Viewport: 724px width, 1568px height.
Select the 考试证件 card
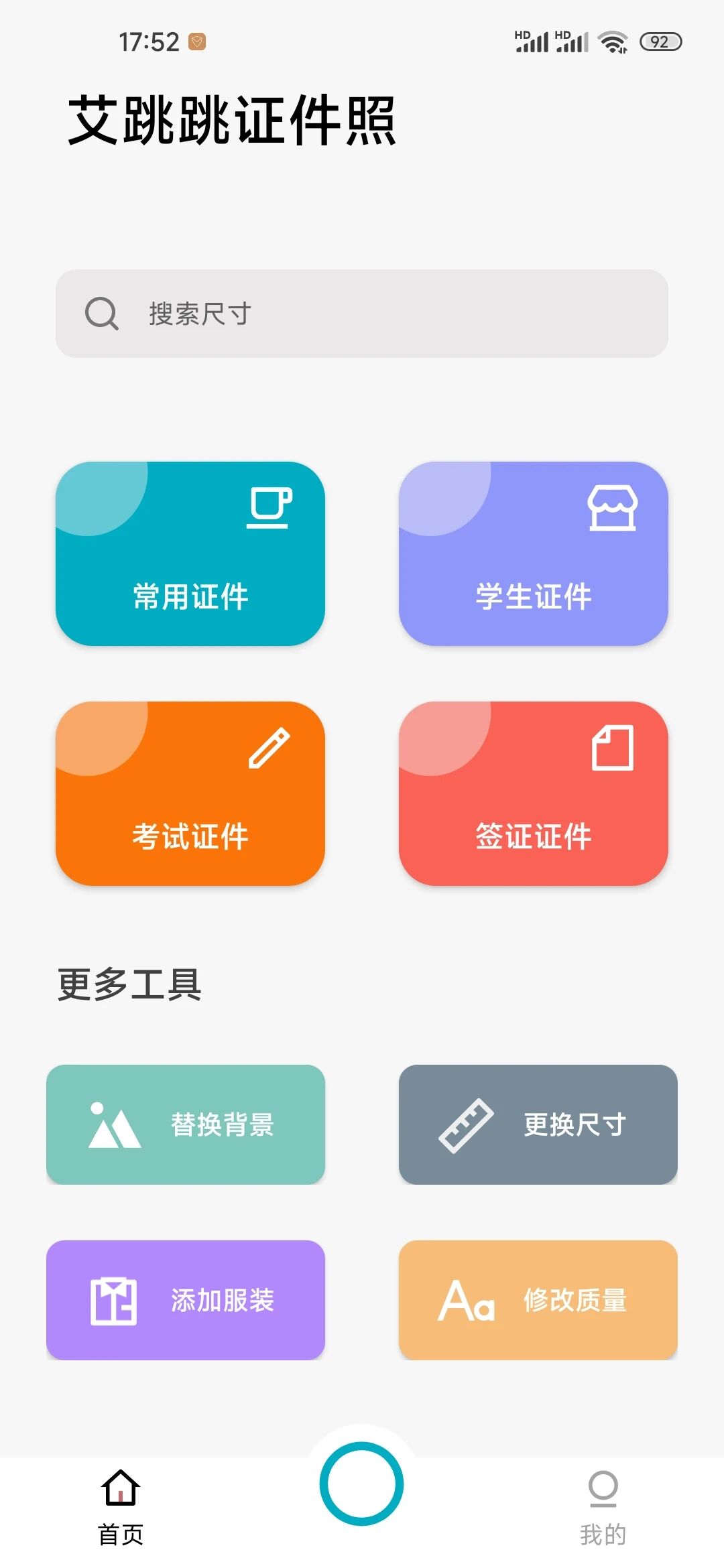[x=190, y=793]
